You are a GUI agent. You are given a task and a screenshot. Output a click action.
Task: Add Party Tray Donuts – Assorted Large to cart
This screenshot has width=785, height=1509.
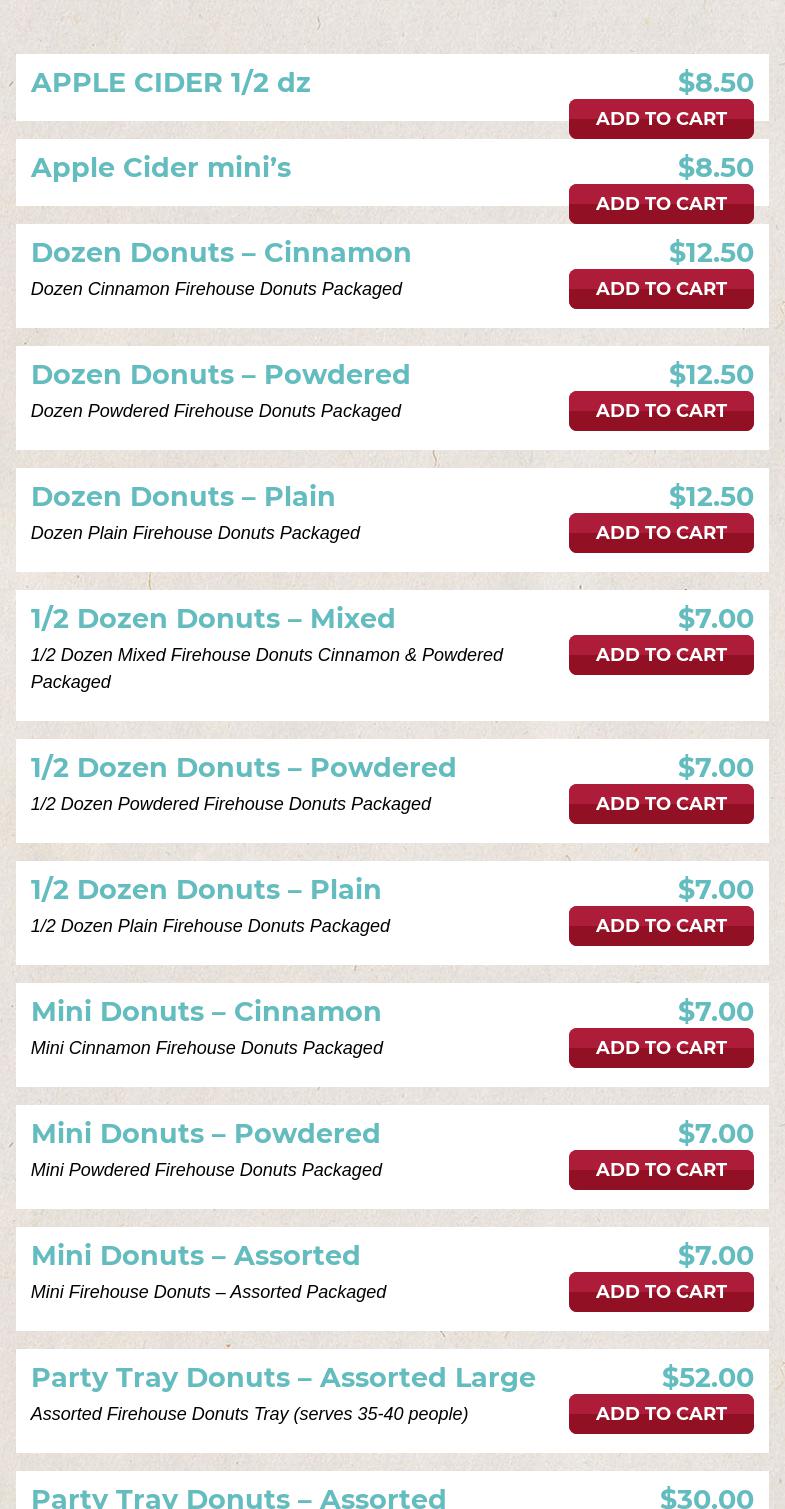pos(661,1413)
